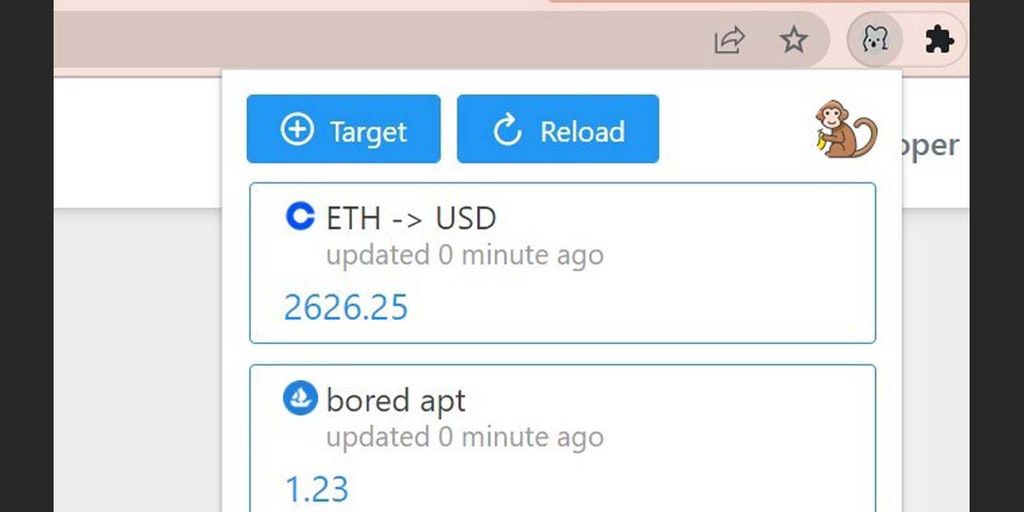
Task: Open the ETH -> USD card
Action: (562, 263)
